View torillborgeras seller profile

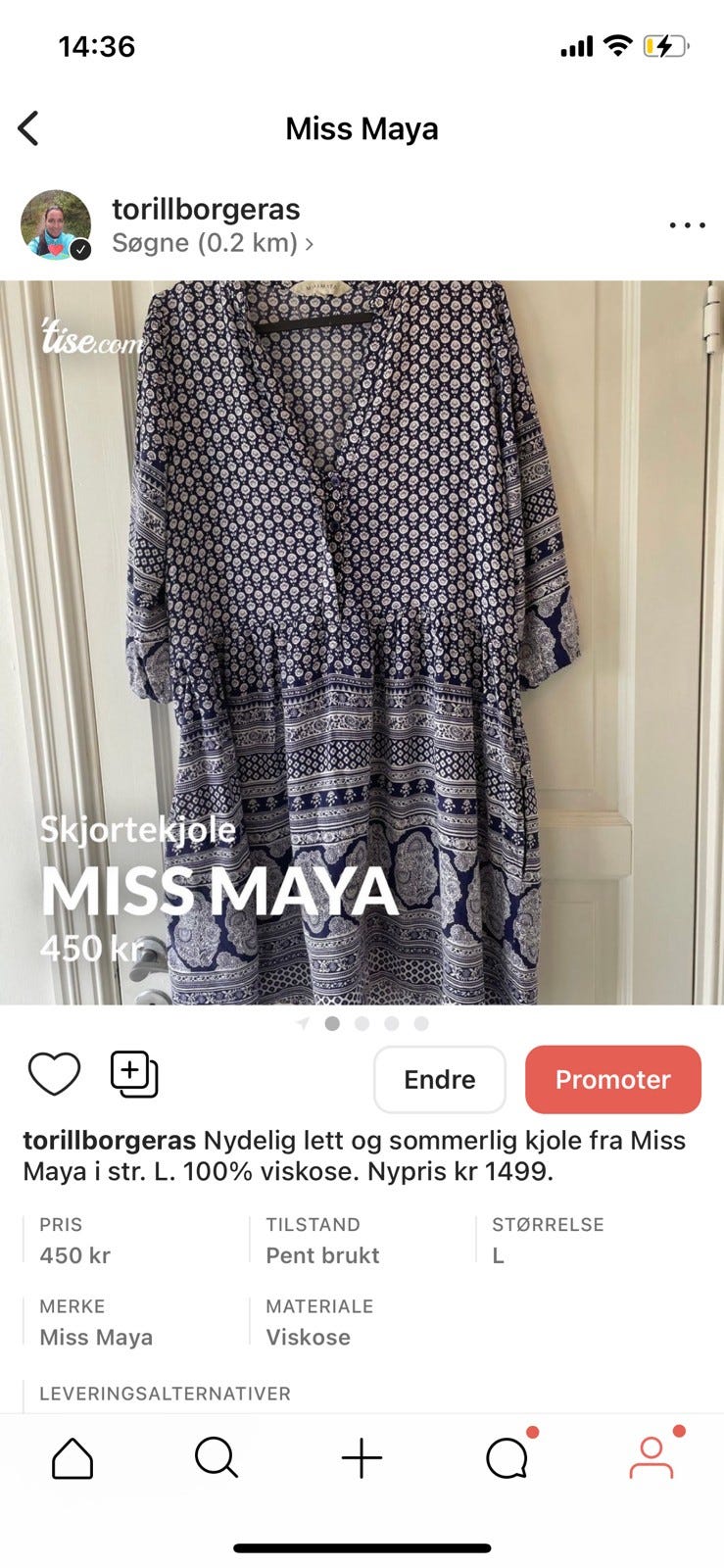[206, 209]
